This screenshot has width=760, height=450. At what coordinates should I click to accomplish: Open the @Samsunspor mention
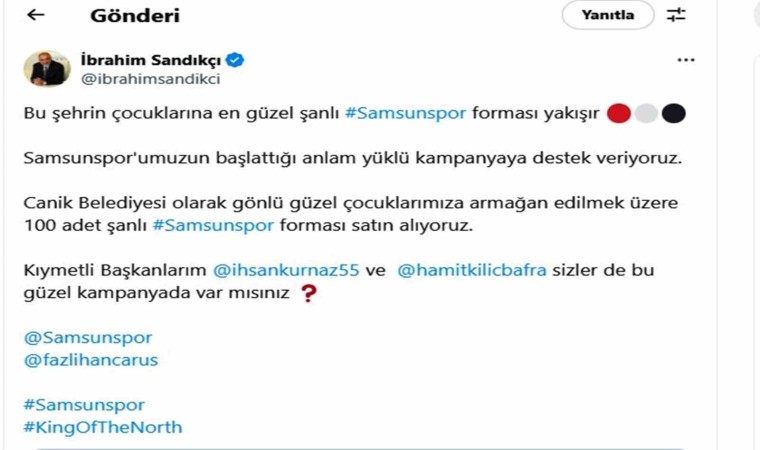pyautogui.click(x=87, y=338)
